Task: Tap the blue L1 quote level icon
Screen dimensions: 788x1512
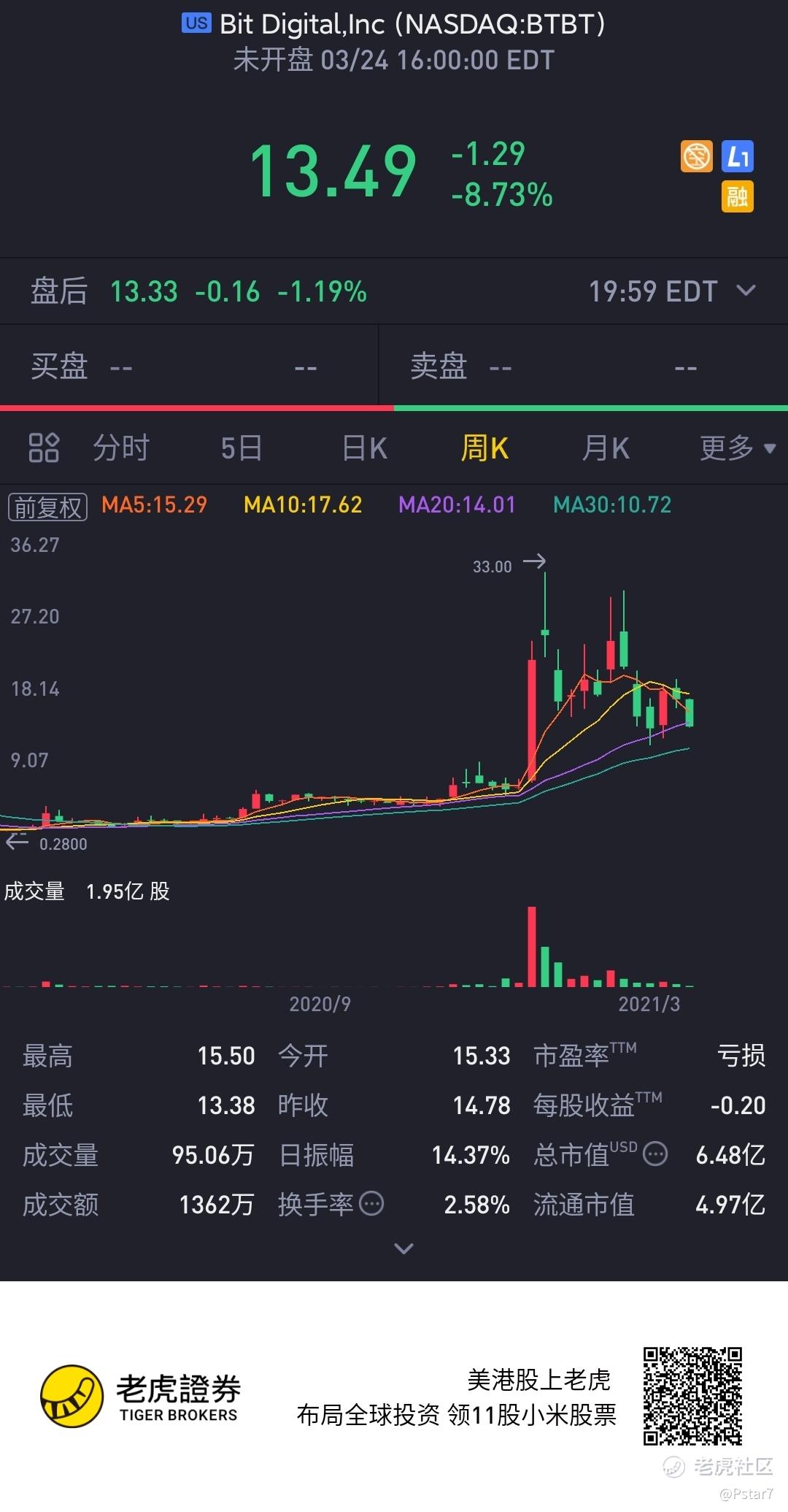Action: [738, 157]
